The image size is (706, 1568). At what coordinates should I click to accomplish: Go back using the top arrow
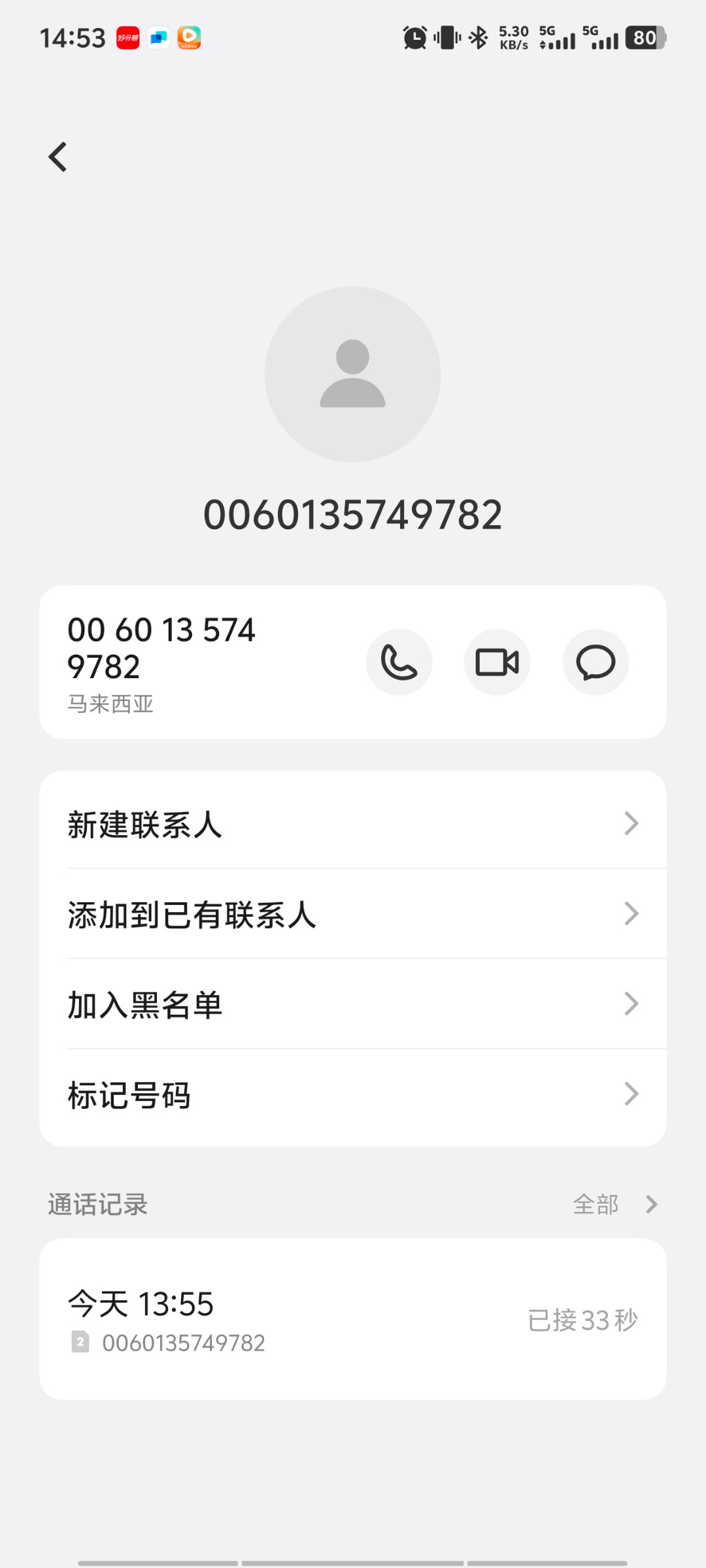(x=58, y=157)
